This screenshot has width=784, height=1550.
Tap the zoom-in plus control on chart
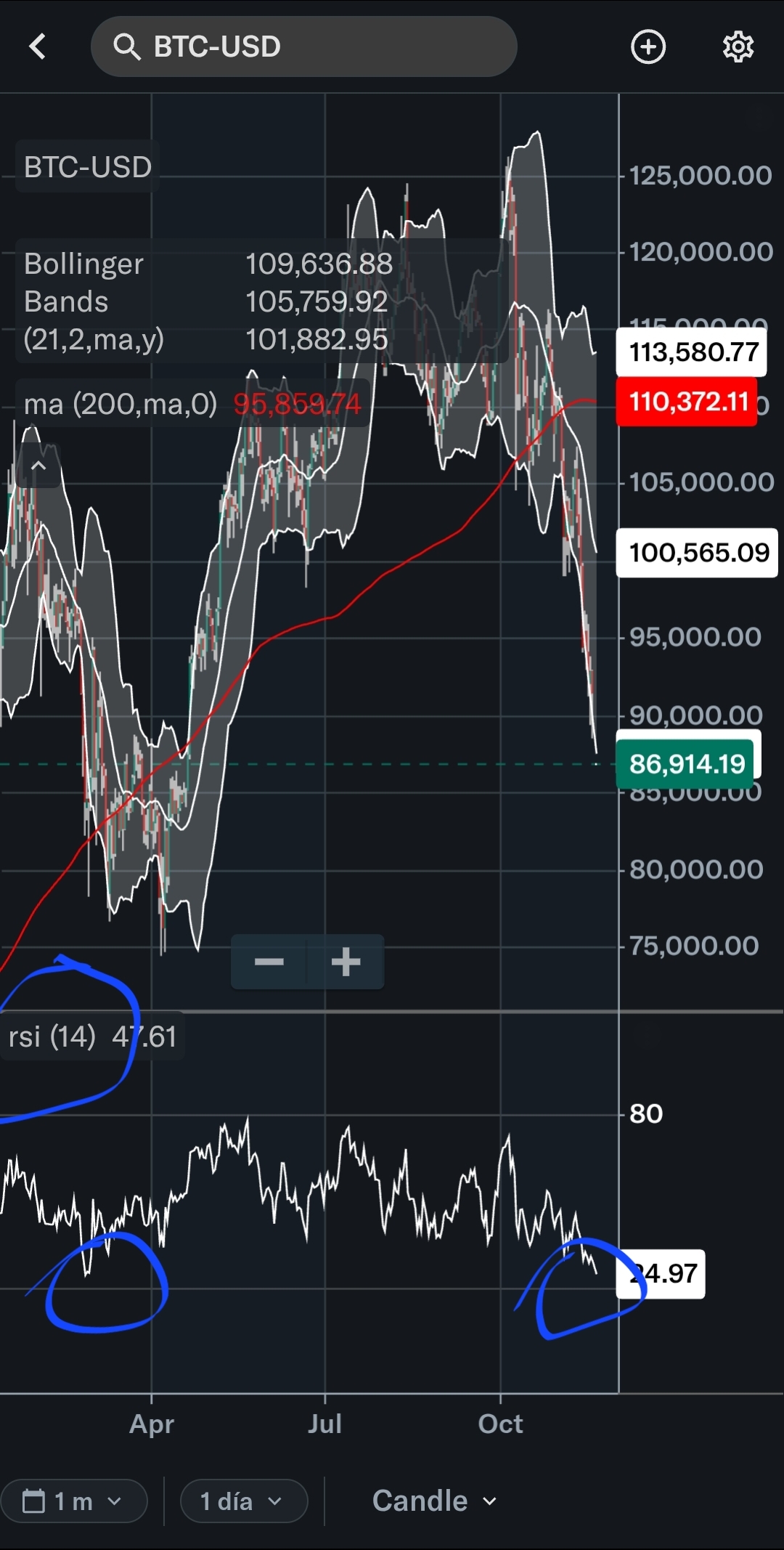pos(346,962)
